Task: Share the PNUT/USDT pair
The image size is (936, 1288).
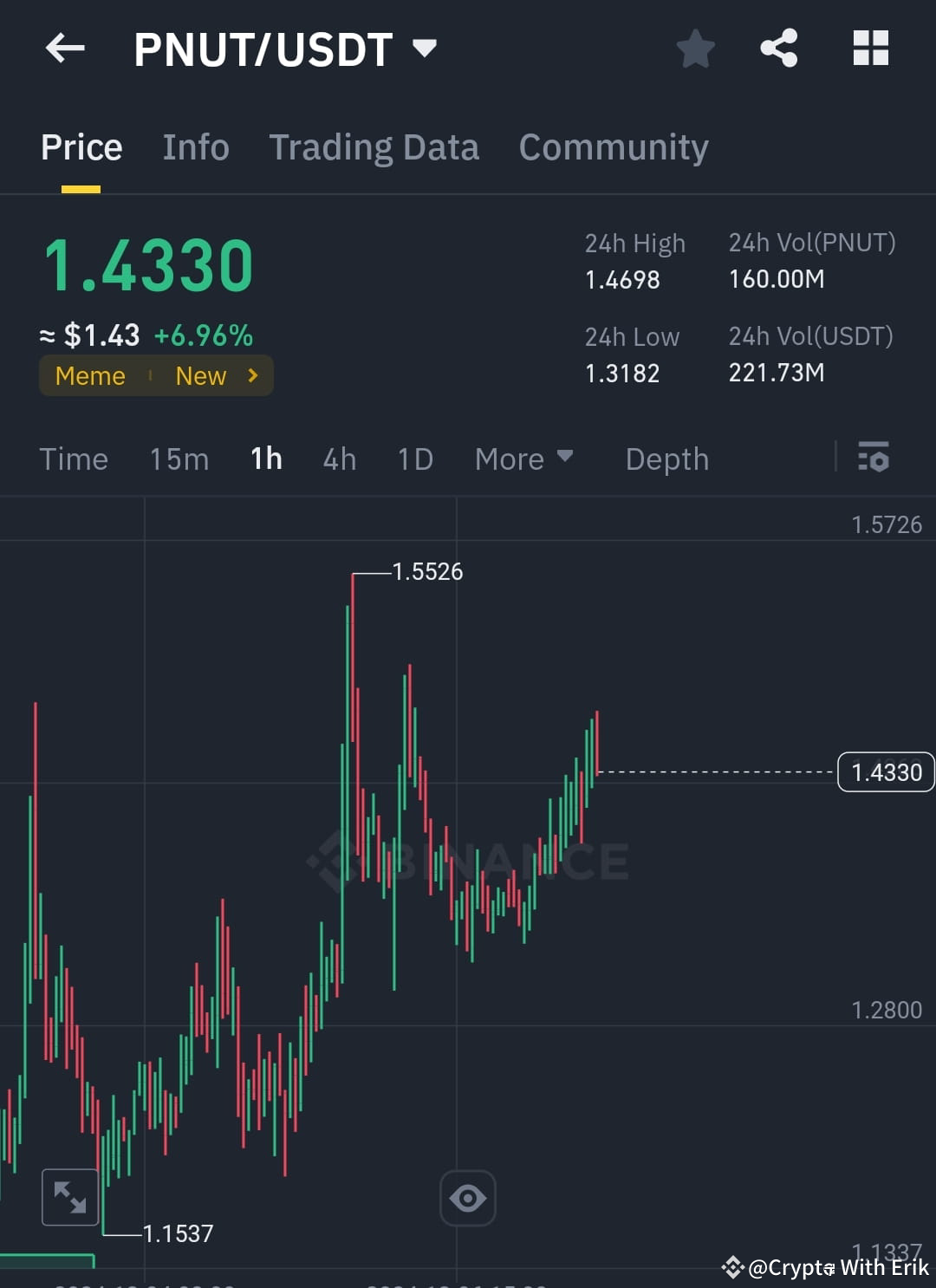Action: (x=779, y=48)
